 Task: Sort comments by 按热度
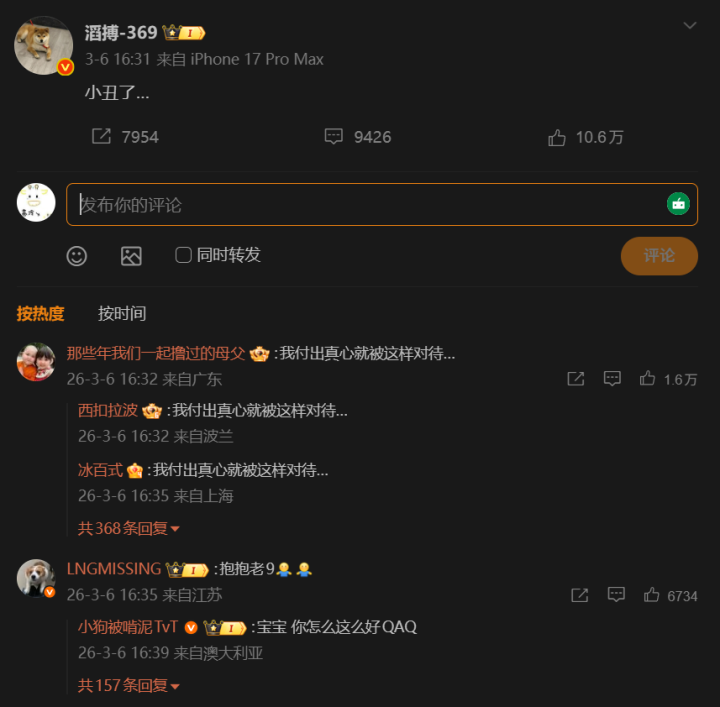click(x=40, y=314)
